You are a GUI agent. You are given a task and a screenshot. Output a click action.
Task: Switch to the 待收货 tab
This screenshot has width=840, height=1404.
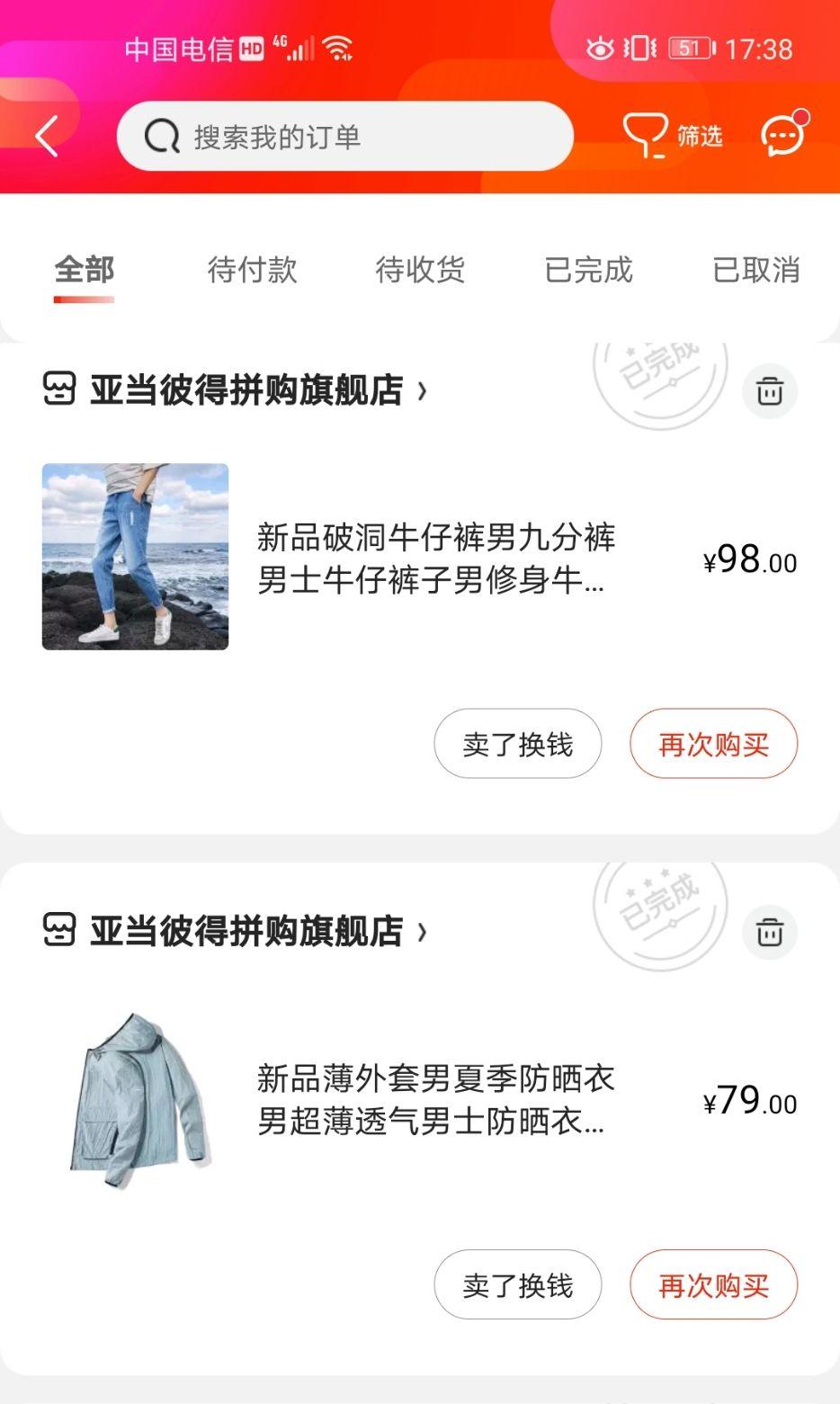pyautogui.click(x=420, y=270)
